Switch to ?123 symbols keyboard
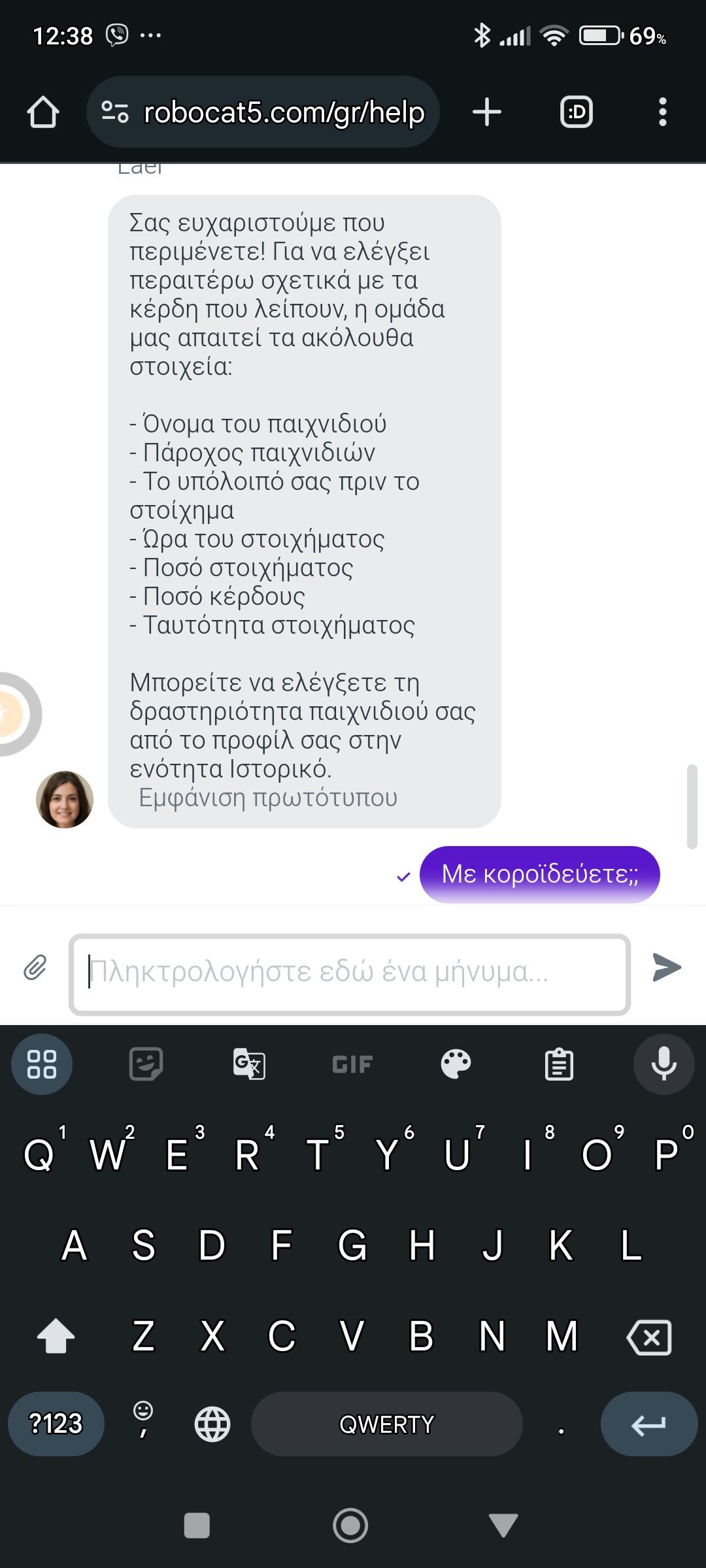The width and height of the screenshot is (706, 1568). 56,1424
